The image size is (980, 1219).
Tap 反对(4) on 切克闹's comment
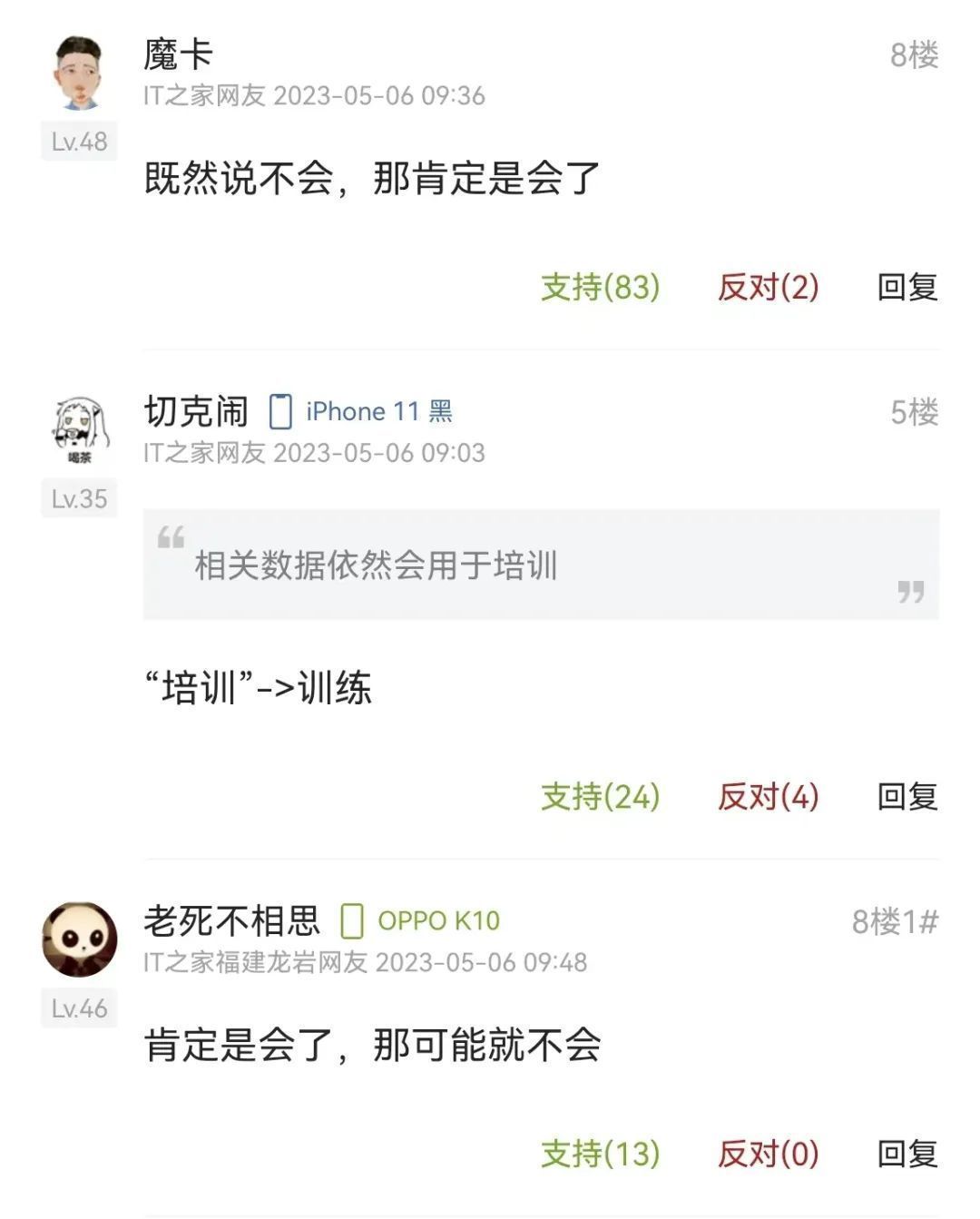pos(768,797)
